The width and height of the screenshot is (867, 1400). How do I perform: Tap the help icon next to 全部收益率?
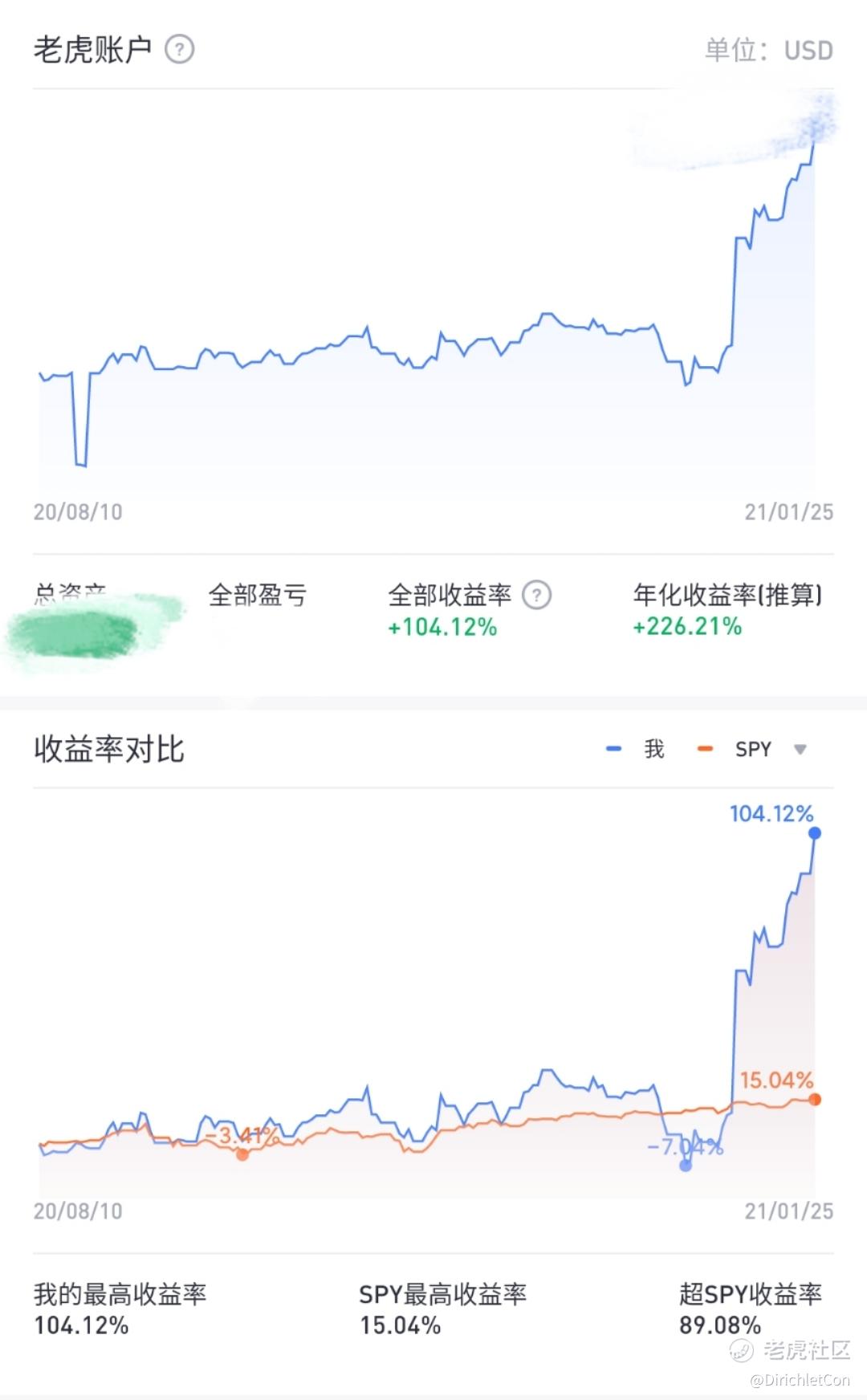tap(536, 595)
